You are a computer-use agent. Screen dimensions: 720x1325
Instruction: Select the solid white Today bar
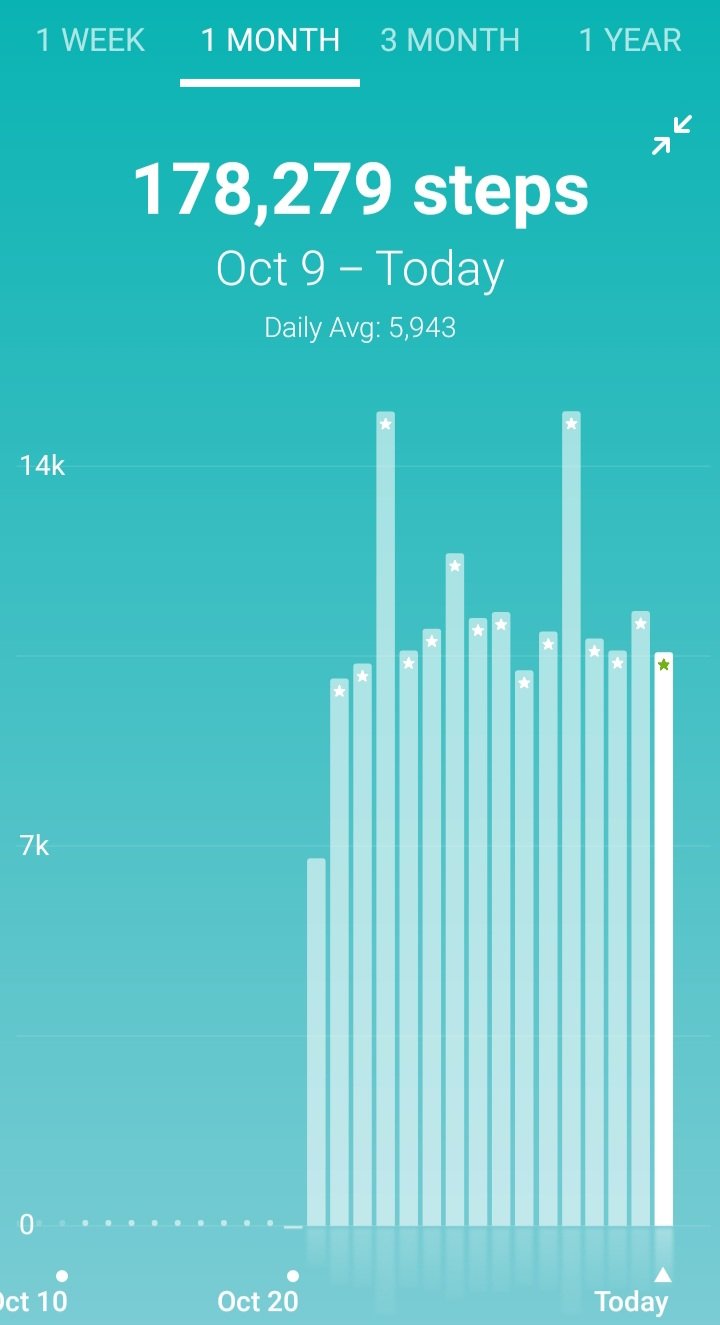tap(663, 939)
